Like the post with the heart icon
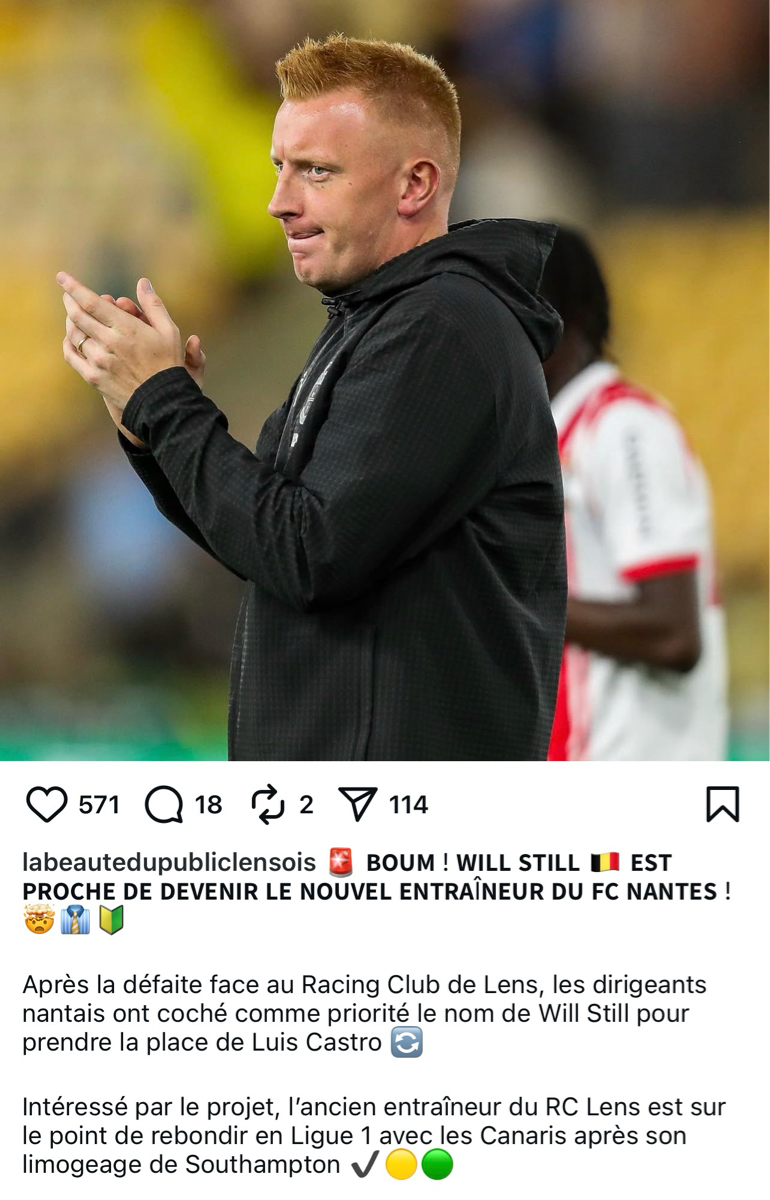 coord(46,804)
